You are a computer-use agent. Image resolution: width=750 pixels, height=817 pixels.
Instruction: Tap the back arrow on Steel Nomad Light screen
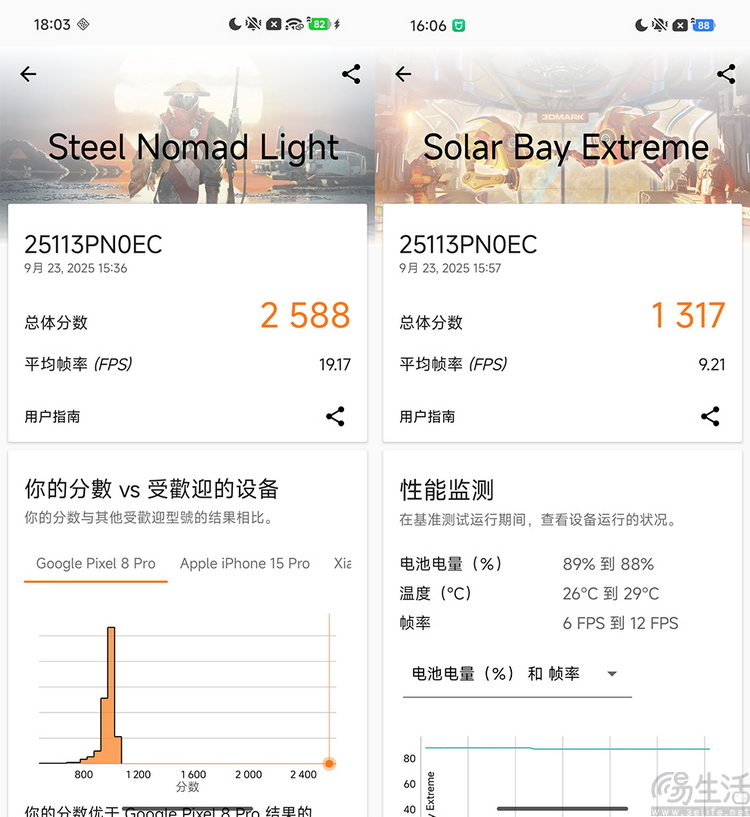tap(27, 74)
